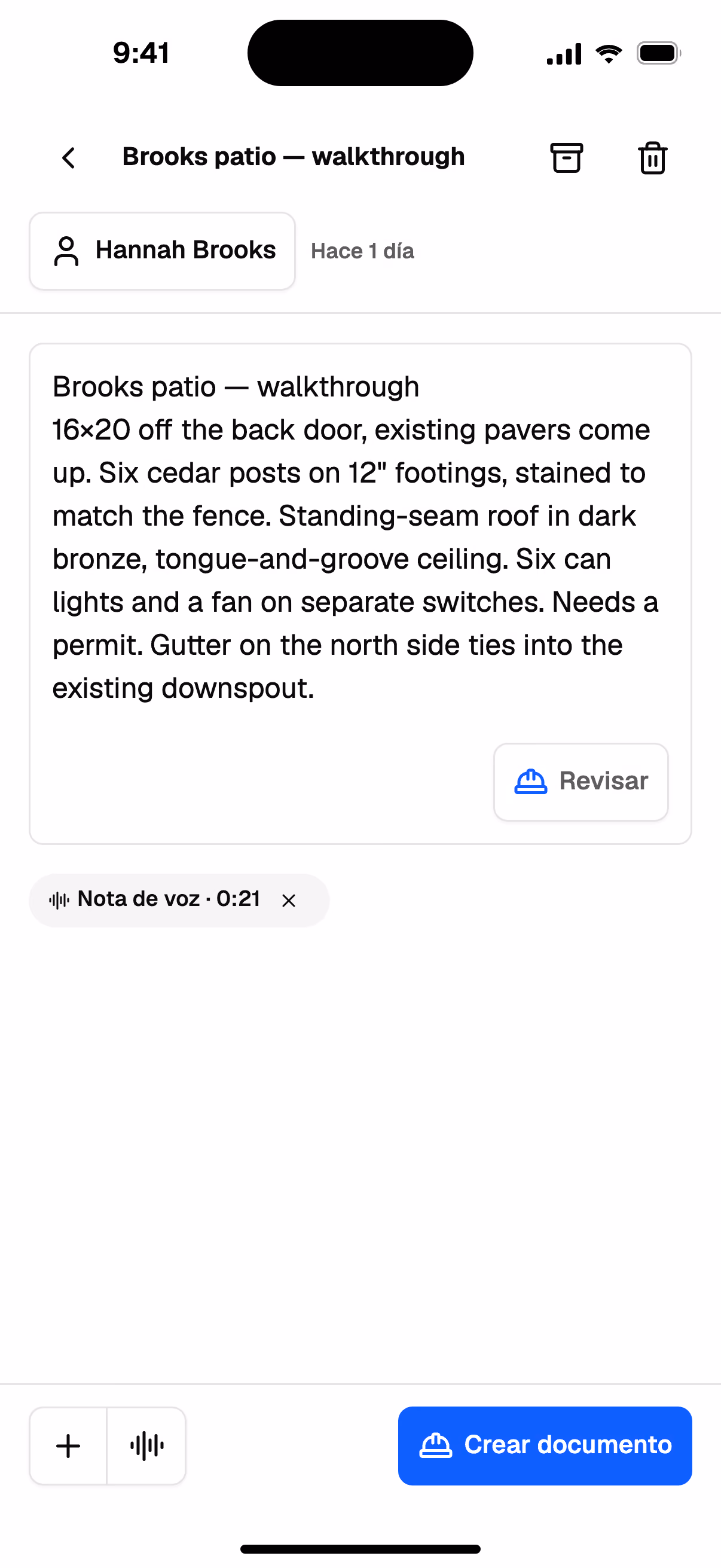Tap the Revisar button

pos(581,782)
